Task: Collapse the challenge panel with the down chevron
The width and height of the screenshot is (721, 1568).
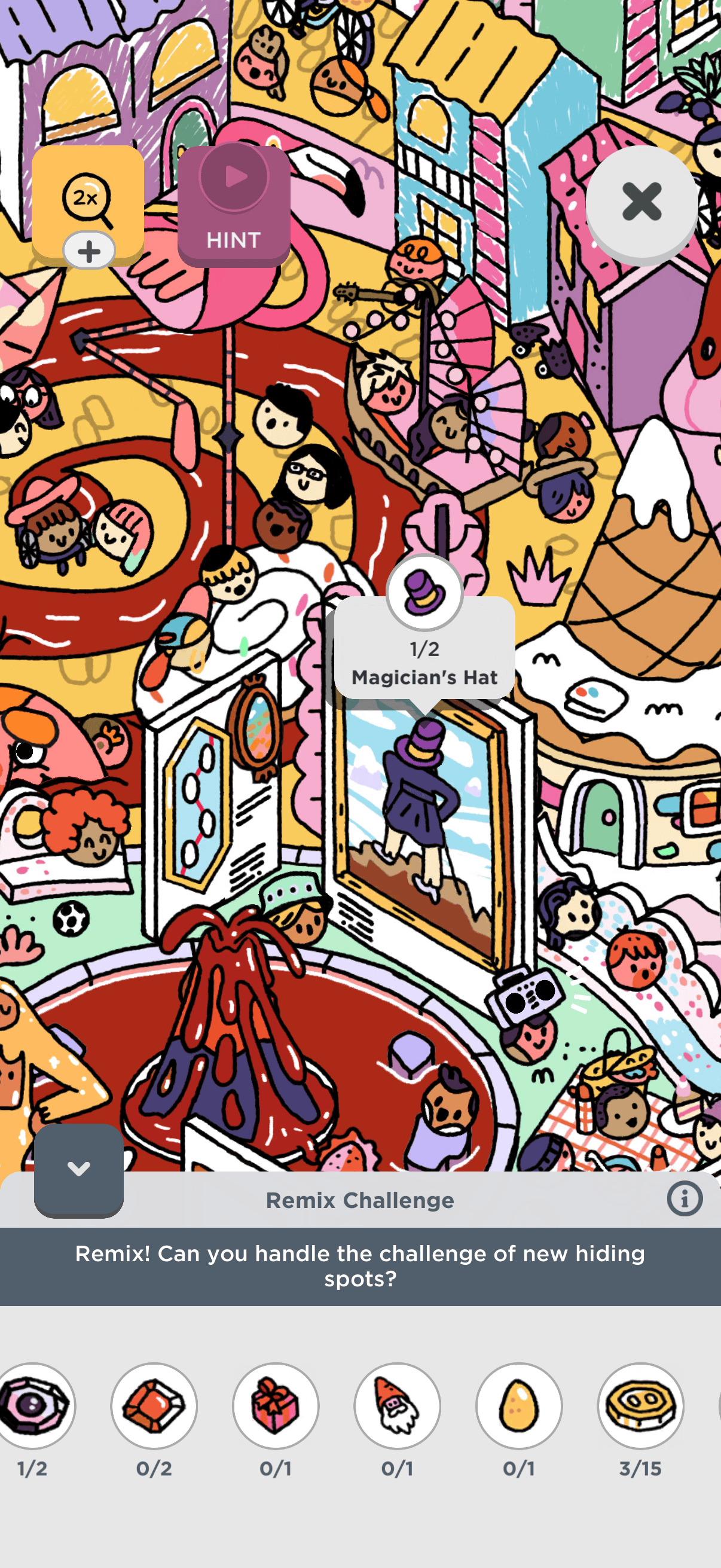Action: point(78,1169)
